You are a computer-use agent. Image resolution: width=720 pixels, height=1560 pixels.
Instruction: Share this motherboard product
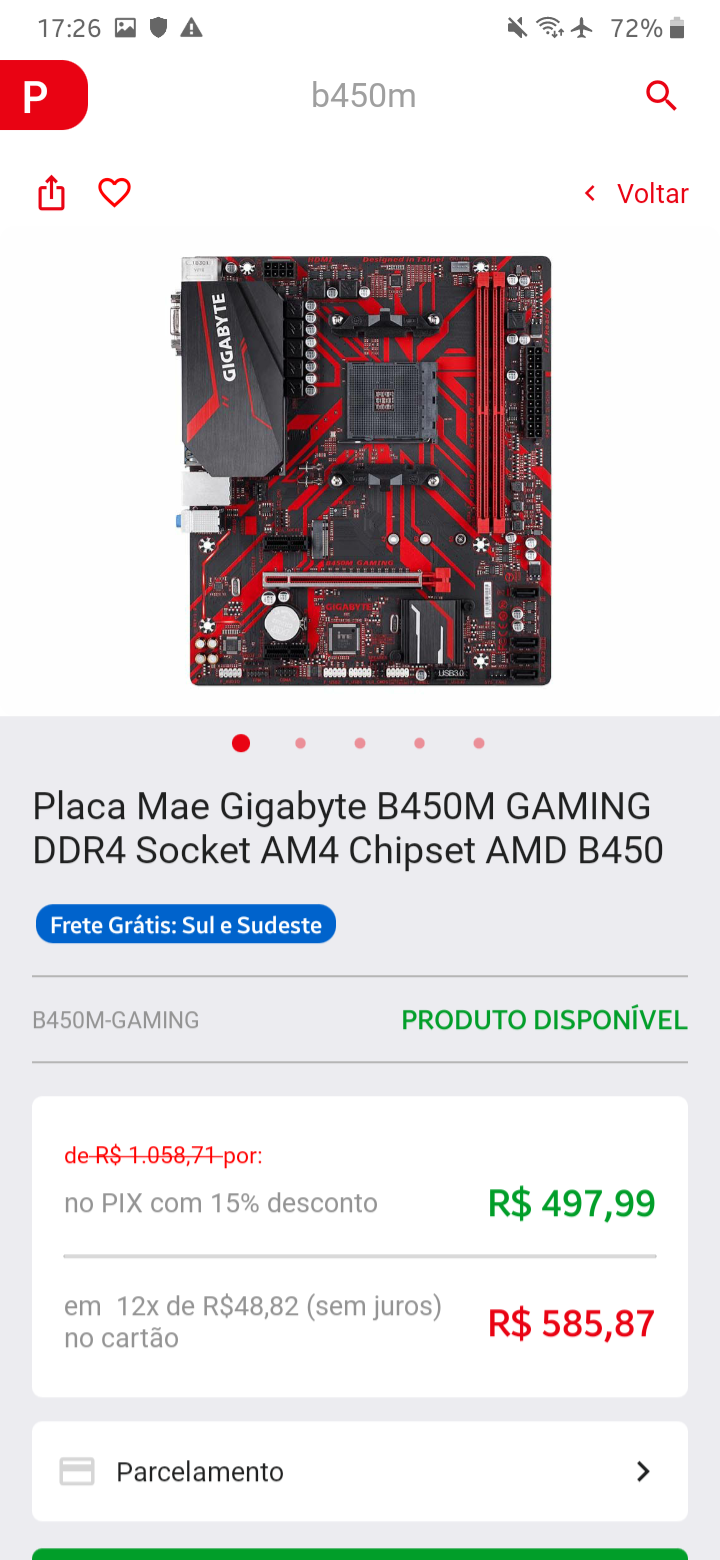tap(51, 193)
